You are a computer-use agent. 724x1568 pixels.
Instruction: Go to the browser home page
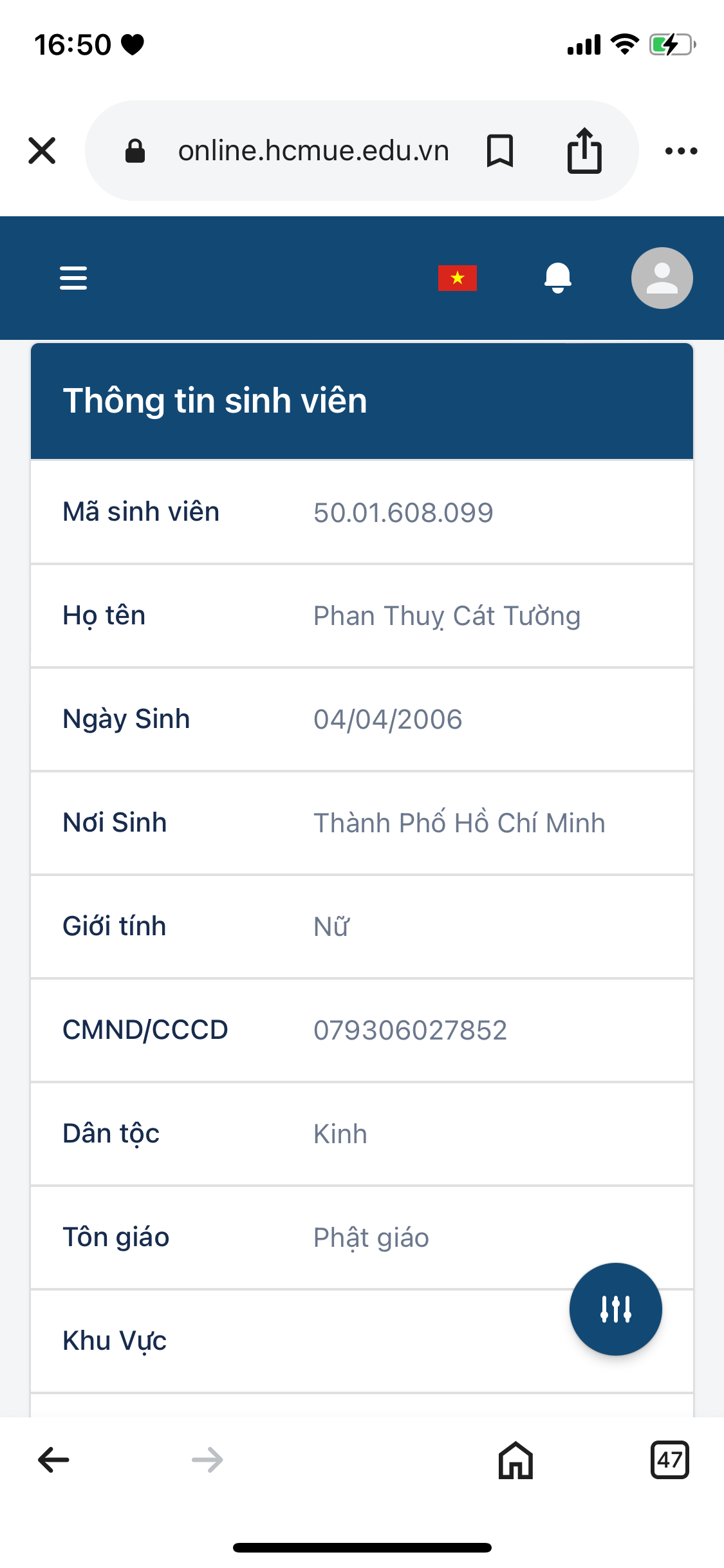(516, 1460)
